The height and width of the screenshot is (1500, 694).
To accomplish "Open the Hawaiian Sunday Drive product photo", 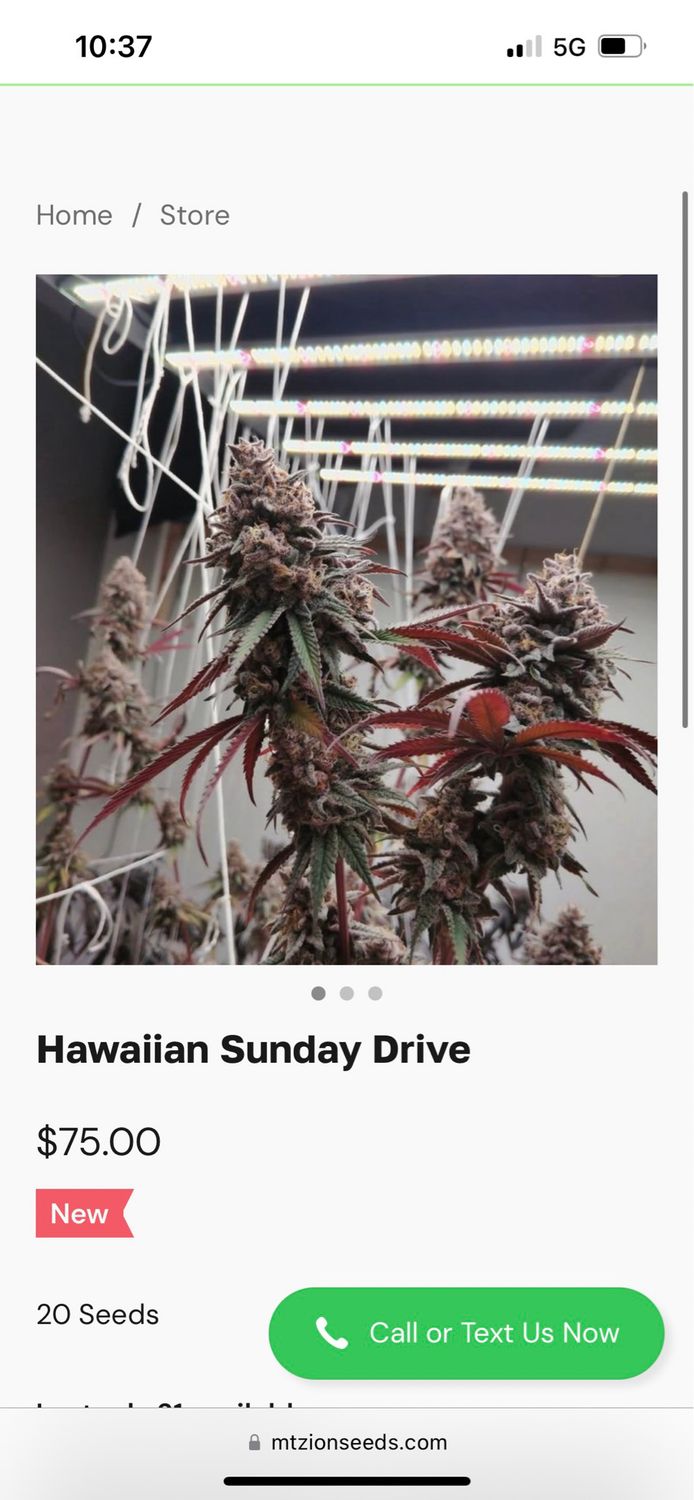I will point(346,619).
